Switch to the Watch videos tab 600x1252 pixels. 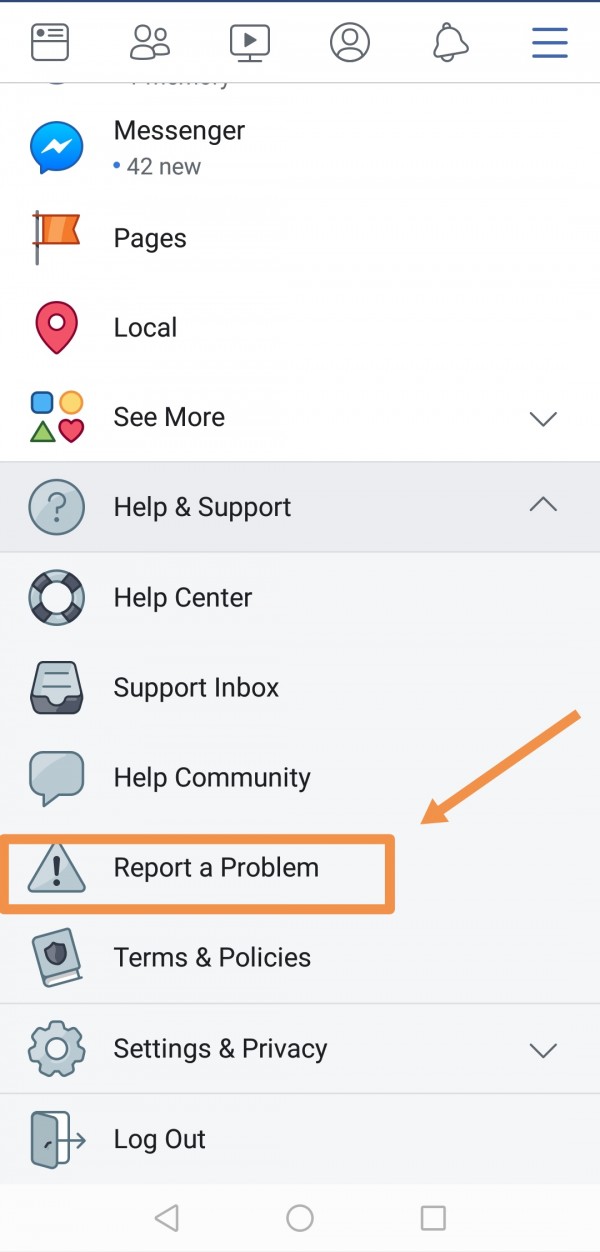(x=250, y=42)
